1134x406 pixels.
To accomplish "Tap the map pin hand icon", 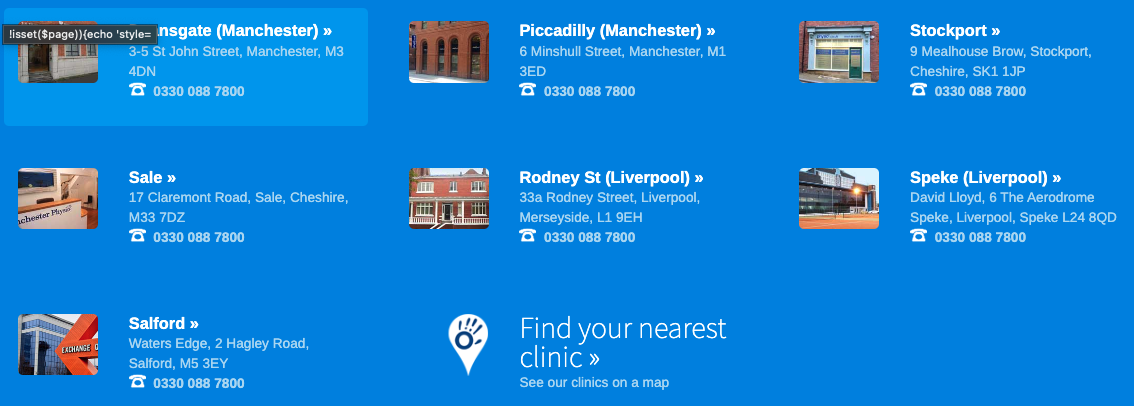I will tap(467, 342).
